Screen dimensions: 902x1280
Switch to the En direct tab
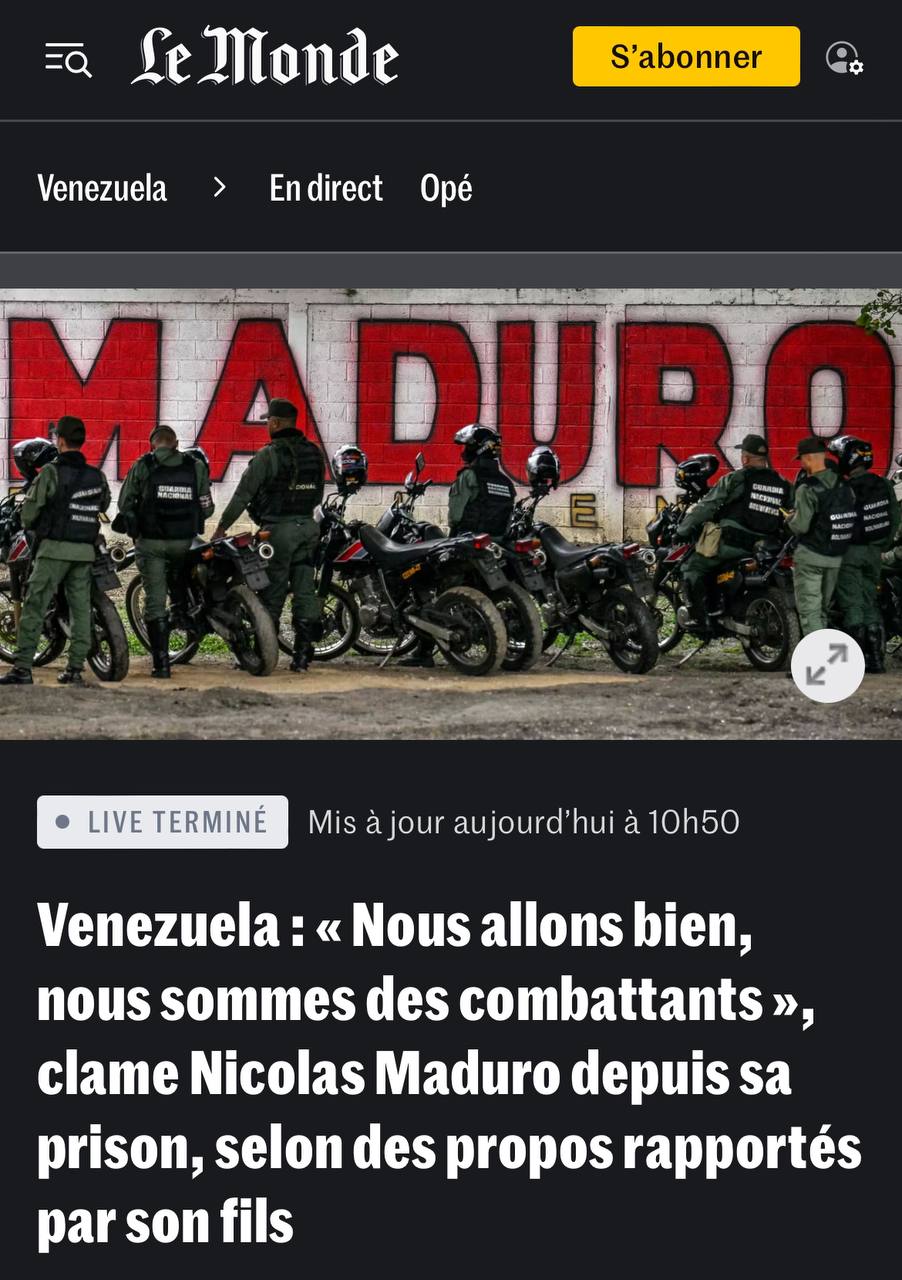[x=326, y=188]
